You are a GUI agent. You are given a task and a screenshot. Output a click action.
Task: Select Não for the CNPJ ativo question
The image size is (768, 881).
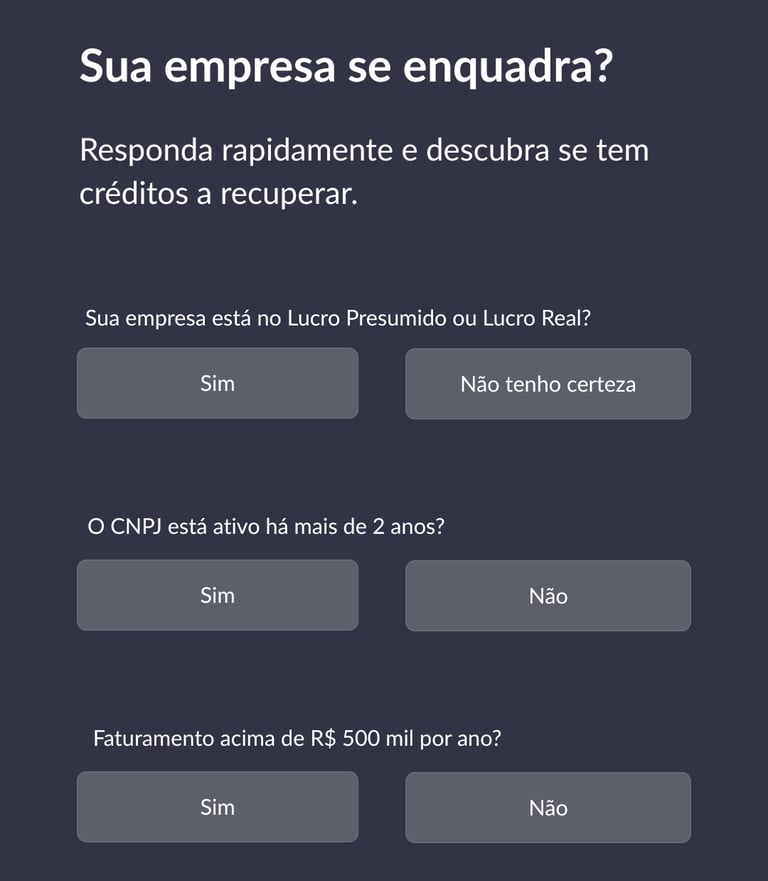547,596
